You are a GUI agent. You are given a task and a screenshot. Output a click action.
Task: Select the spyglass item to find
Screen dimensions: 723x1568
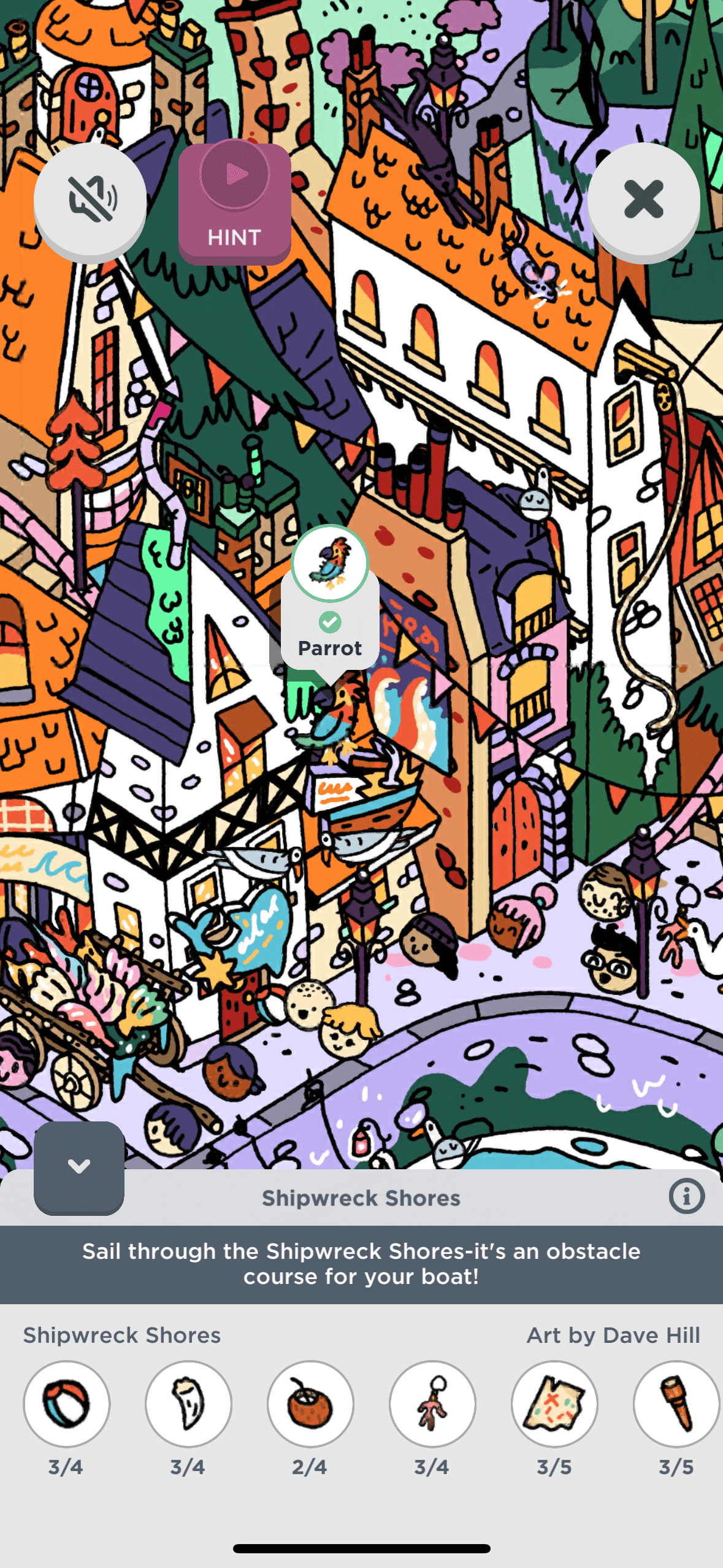(x=676, y=1404)
